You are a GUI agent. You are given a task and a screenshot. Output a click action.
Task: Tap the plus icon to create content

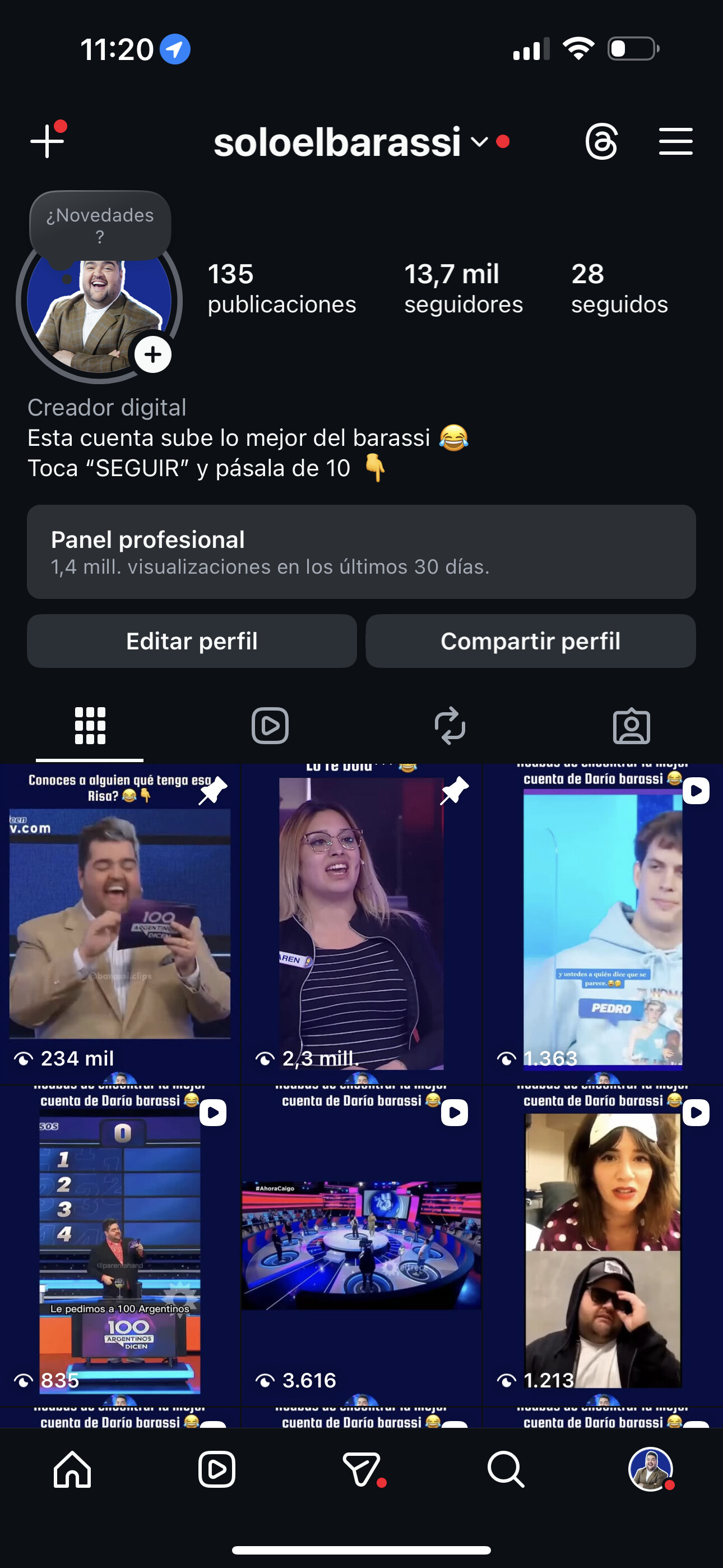(47, 141)
